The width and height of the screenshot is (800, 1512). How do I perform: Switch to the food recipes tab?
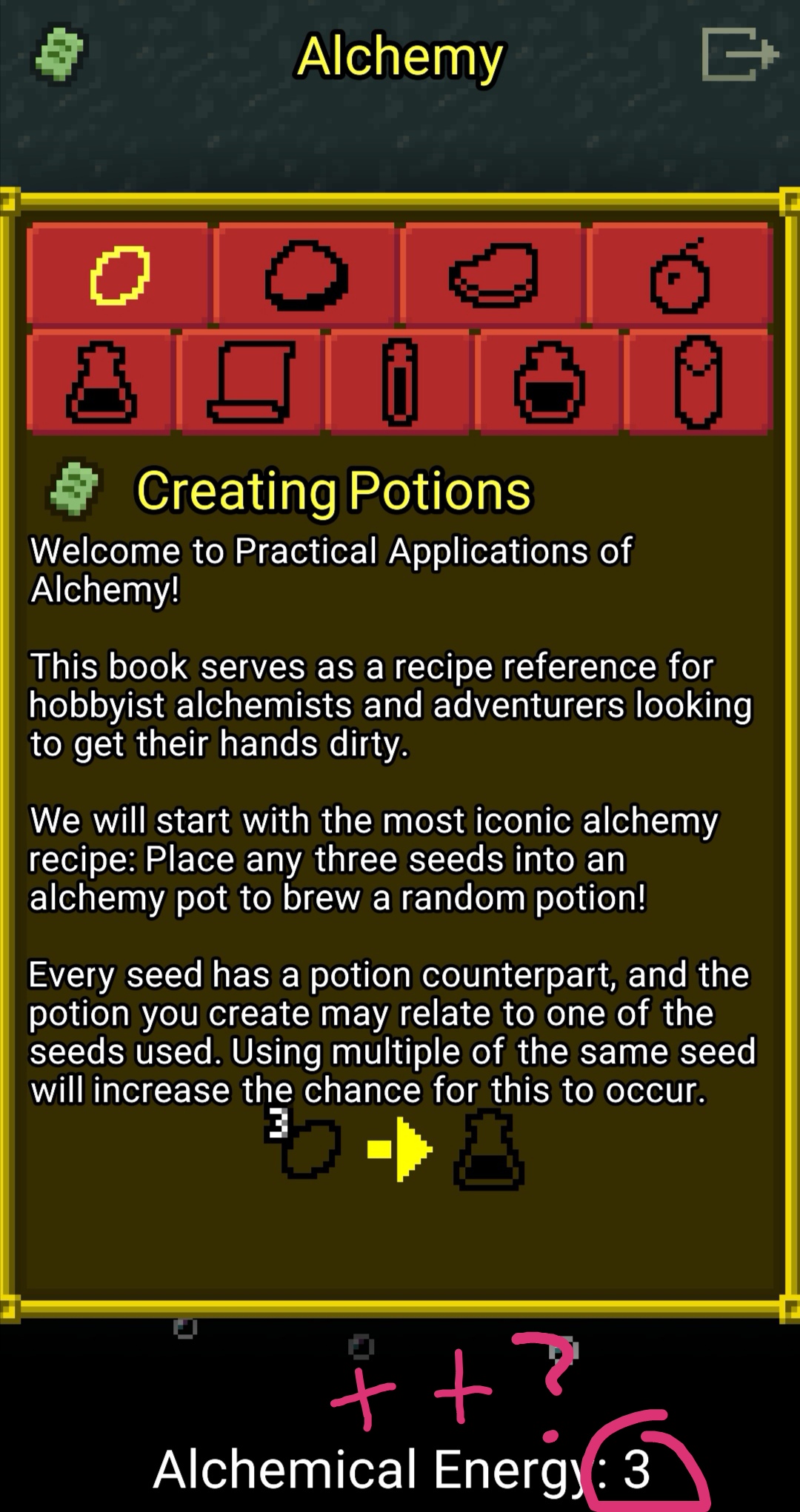(x=493, y=275)
